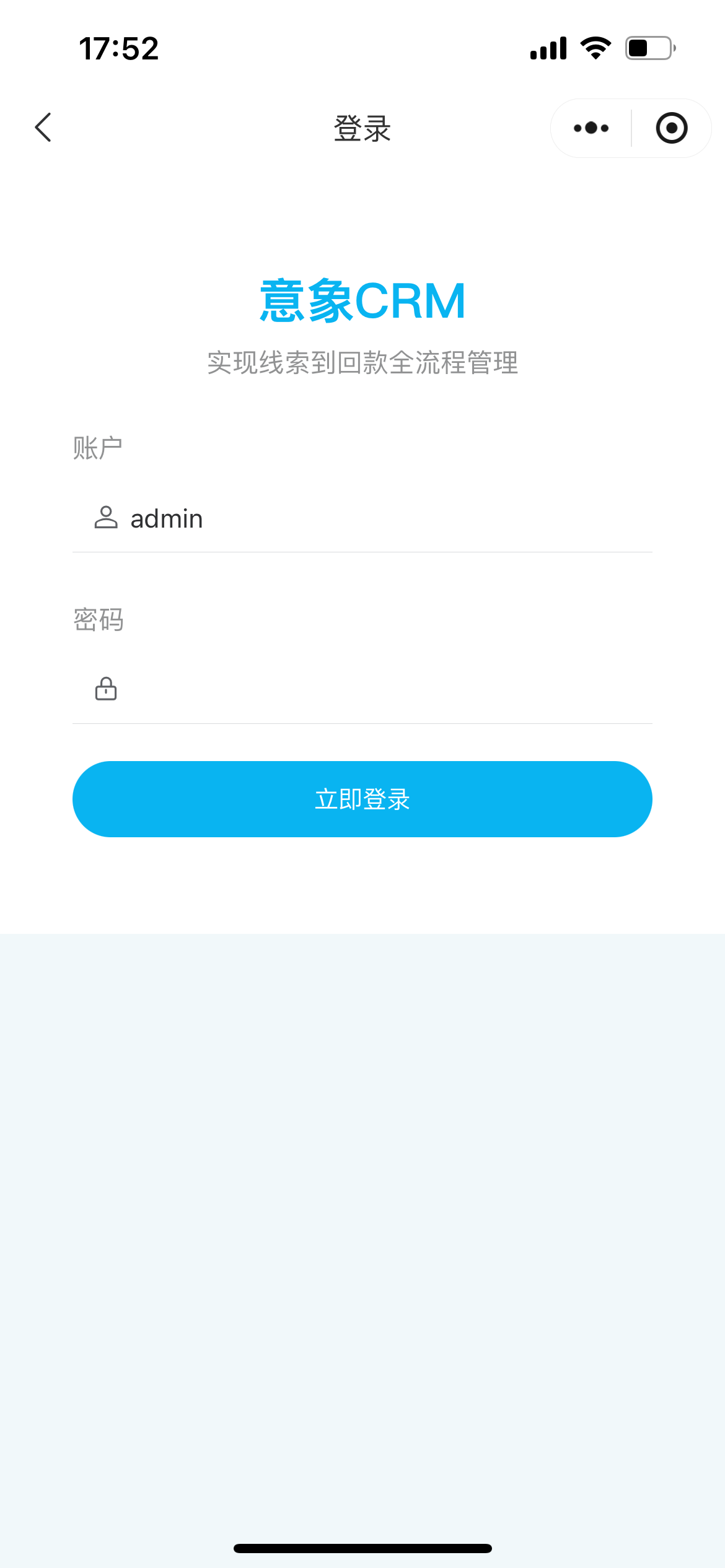Go back using the top-left arrow

pyautogui.click(x=43, y=128)
